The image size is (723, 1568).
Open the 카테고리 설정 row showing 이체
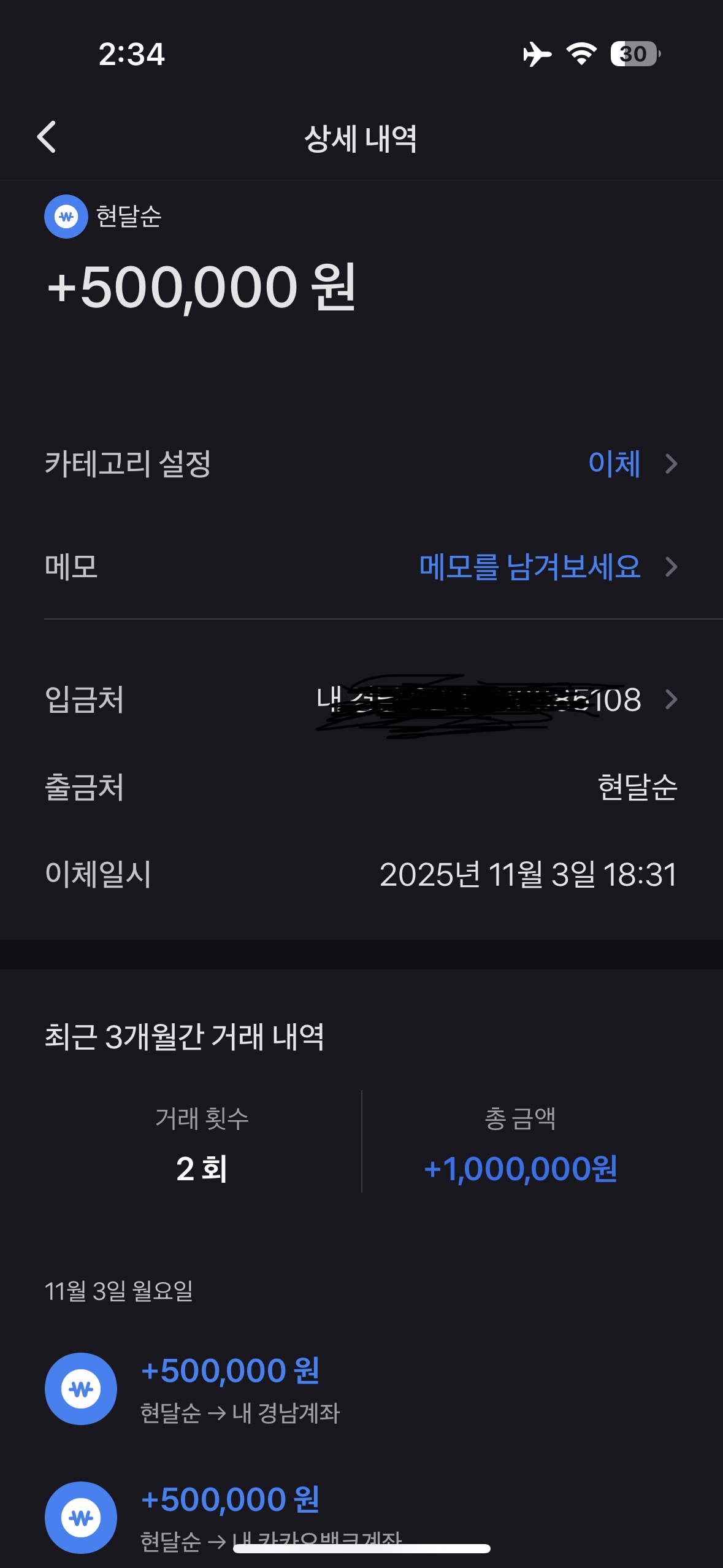(x=361, y=464)
